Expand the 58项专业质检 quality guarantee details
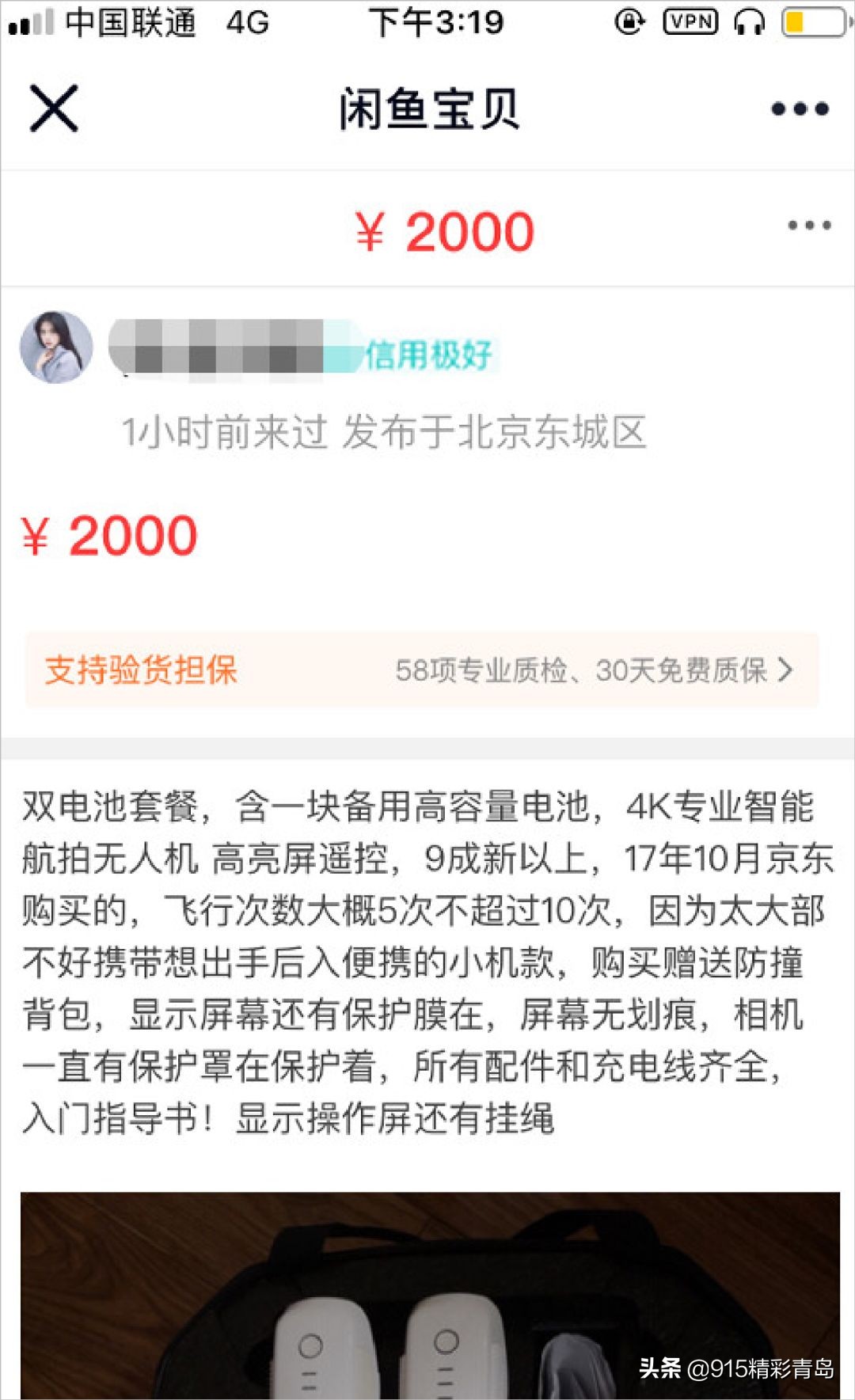This screenshot has width=855, height=1400. click(x=586, y=671)
